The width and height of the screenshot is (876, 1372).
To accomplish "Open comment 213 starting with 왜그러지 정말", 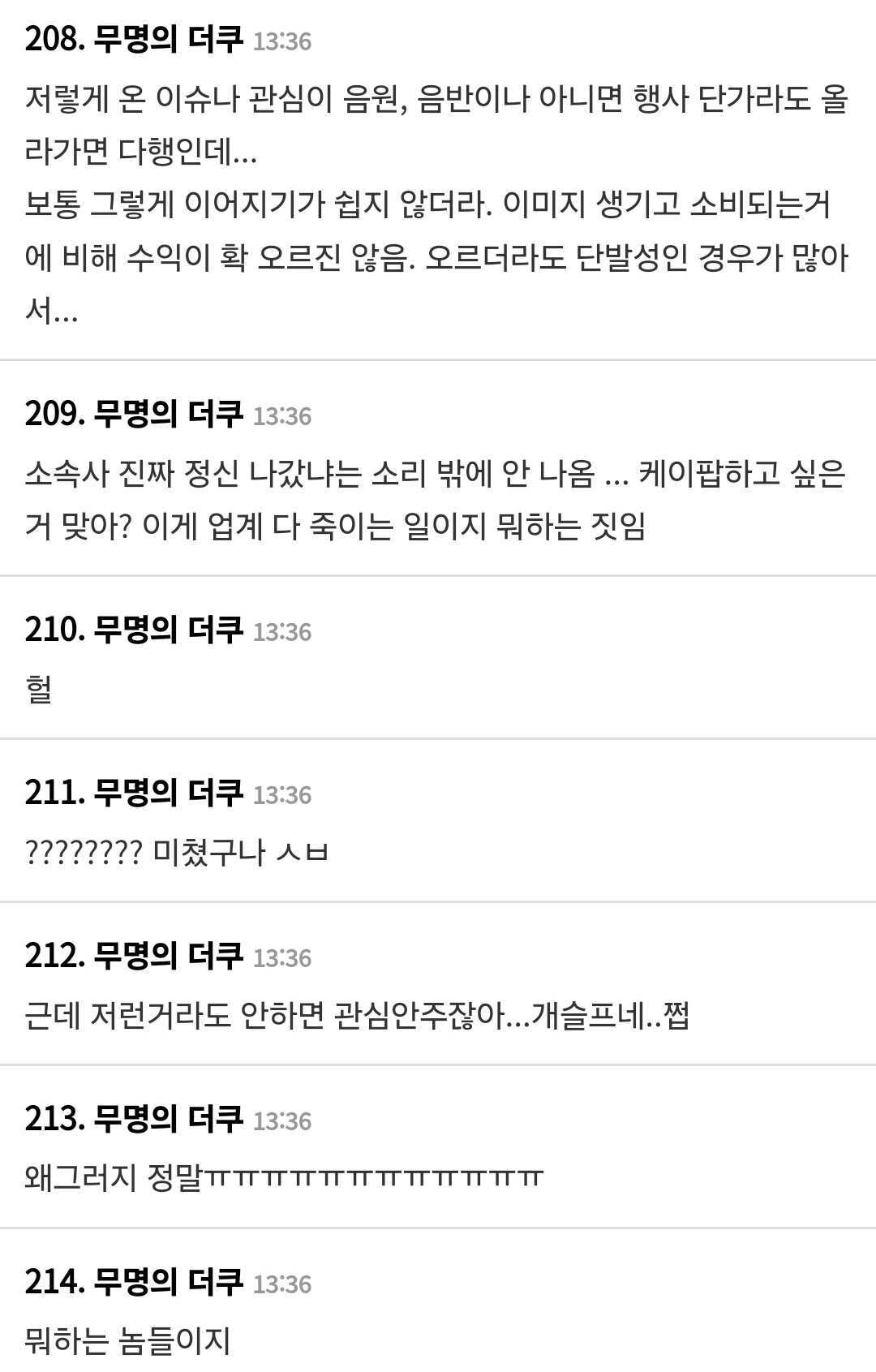I will click(x=284, y=1177).
